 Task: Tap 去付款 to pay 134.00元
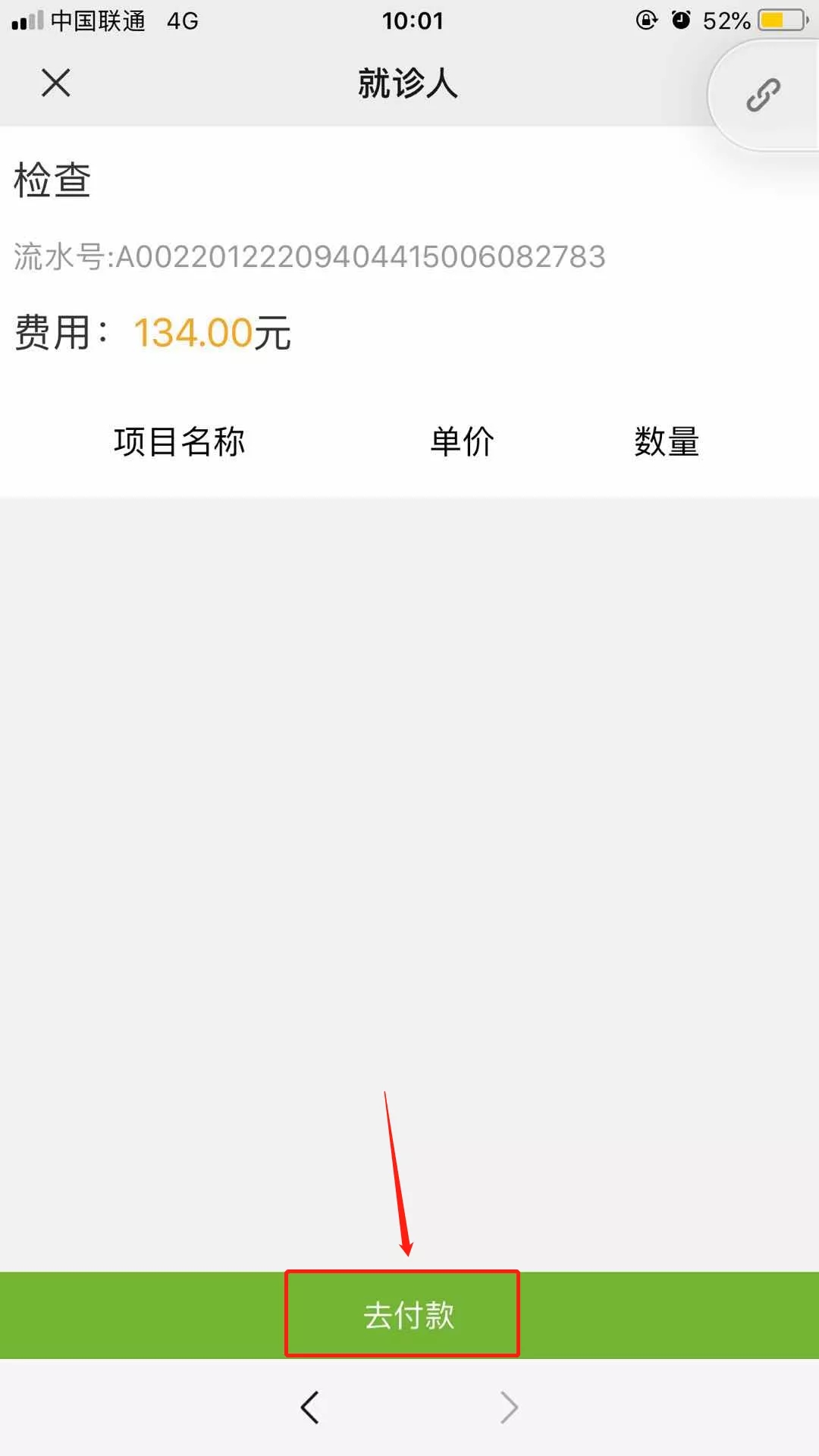pos(409,1315)
